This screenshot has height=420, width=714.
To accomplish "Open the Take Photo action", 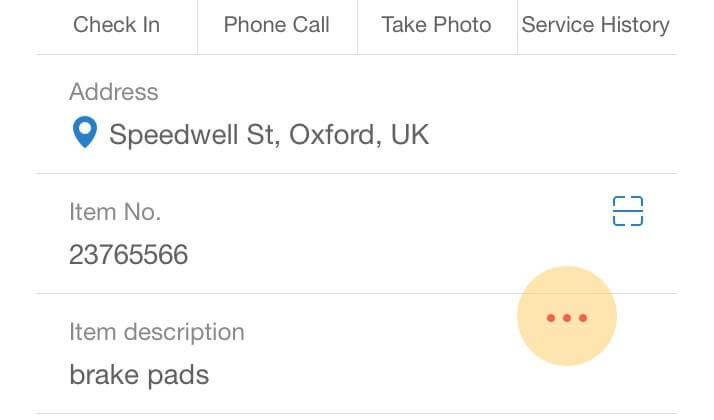I will (x=437, y=26).
